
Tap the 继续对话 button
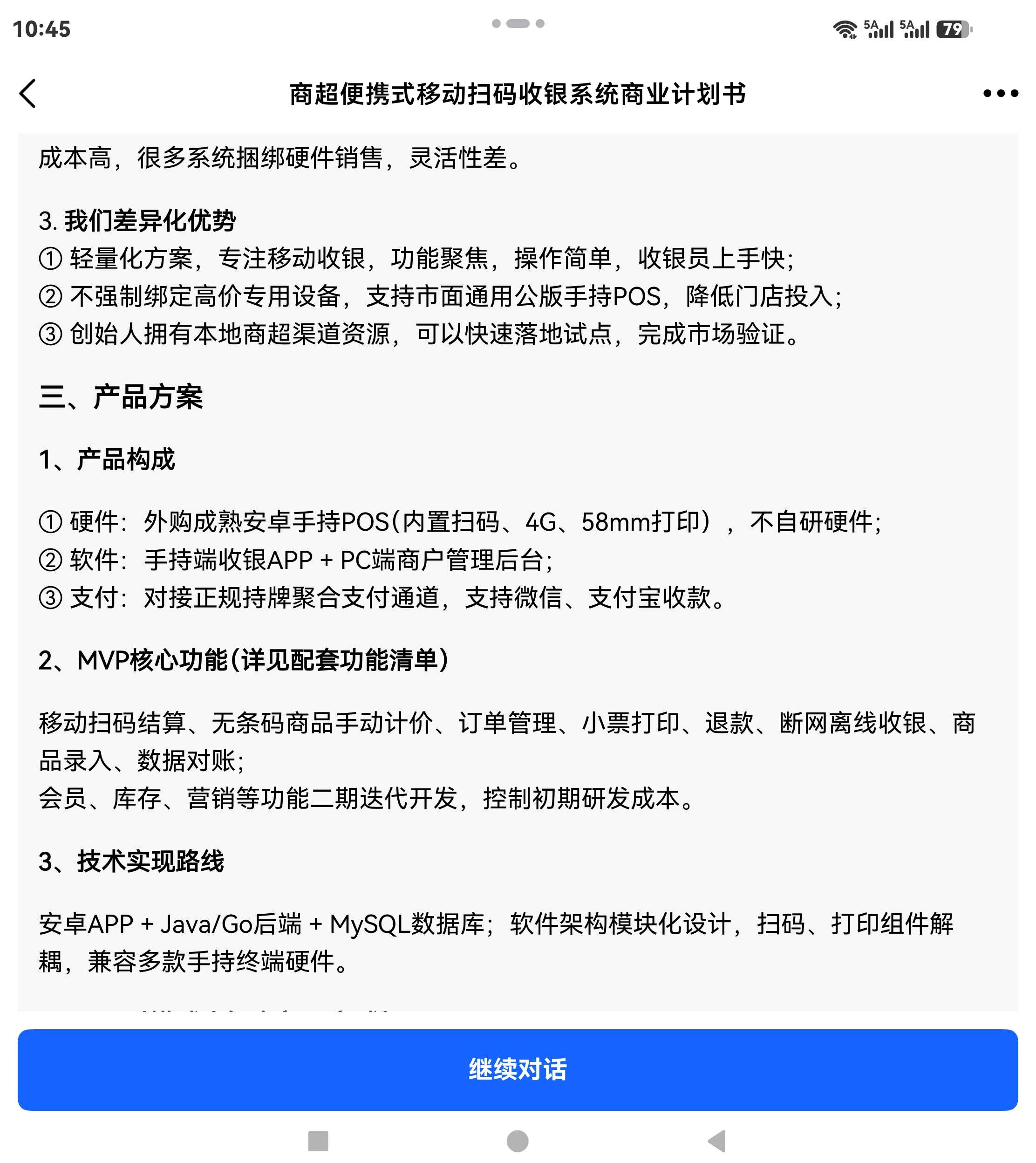[x=518, y=1069]
